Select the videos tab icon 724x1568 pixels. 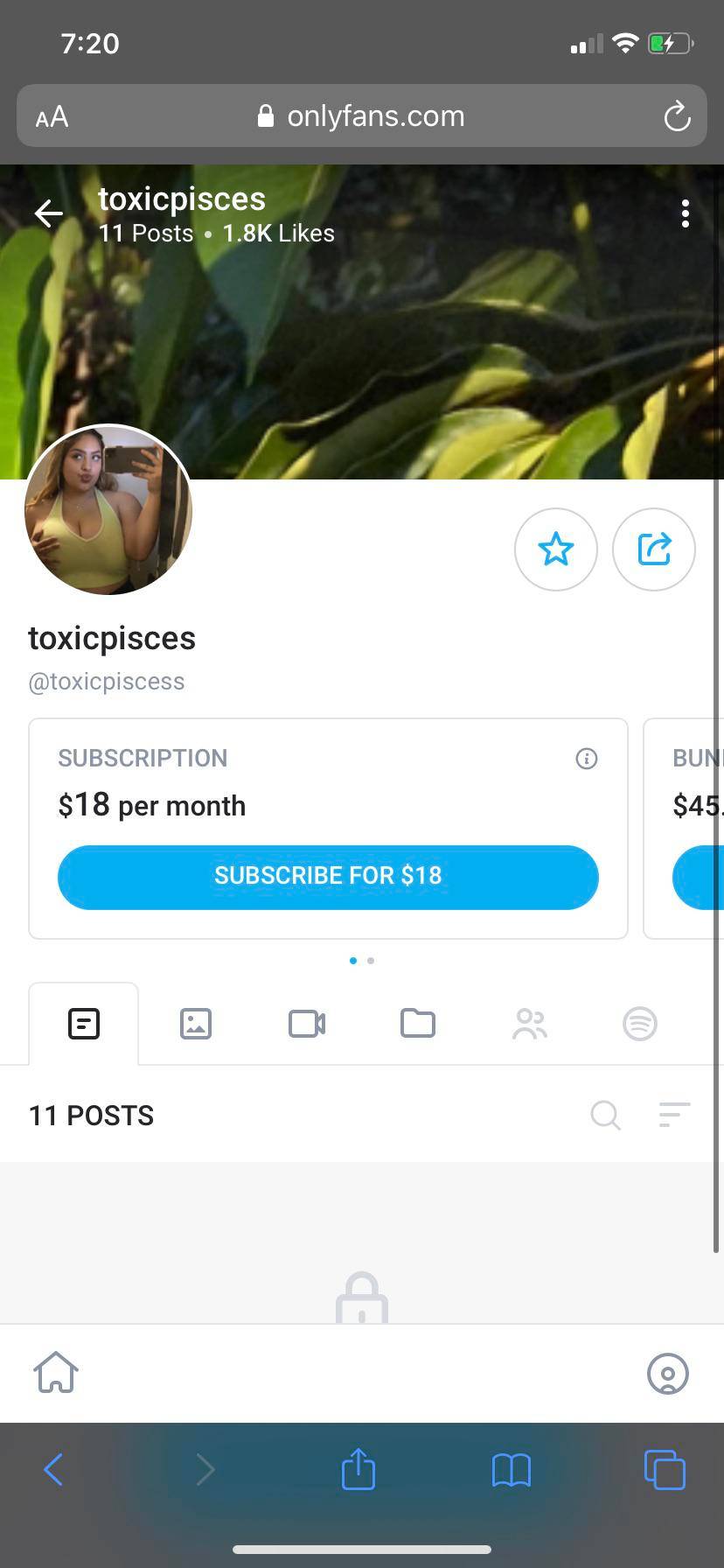point(306,1023)
